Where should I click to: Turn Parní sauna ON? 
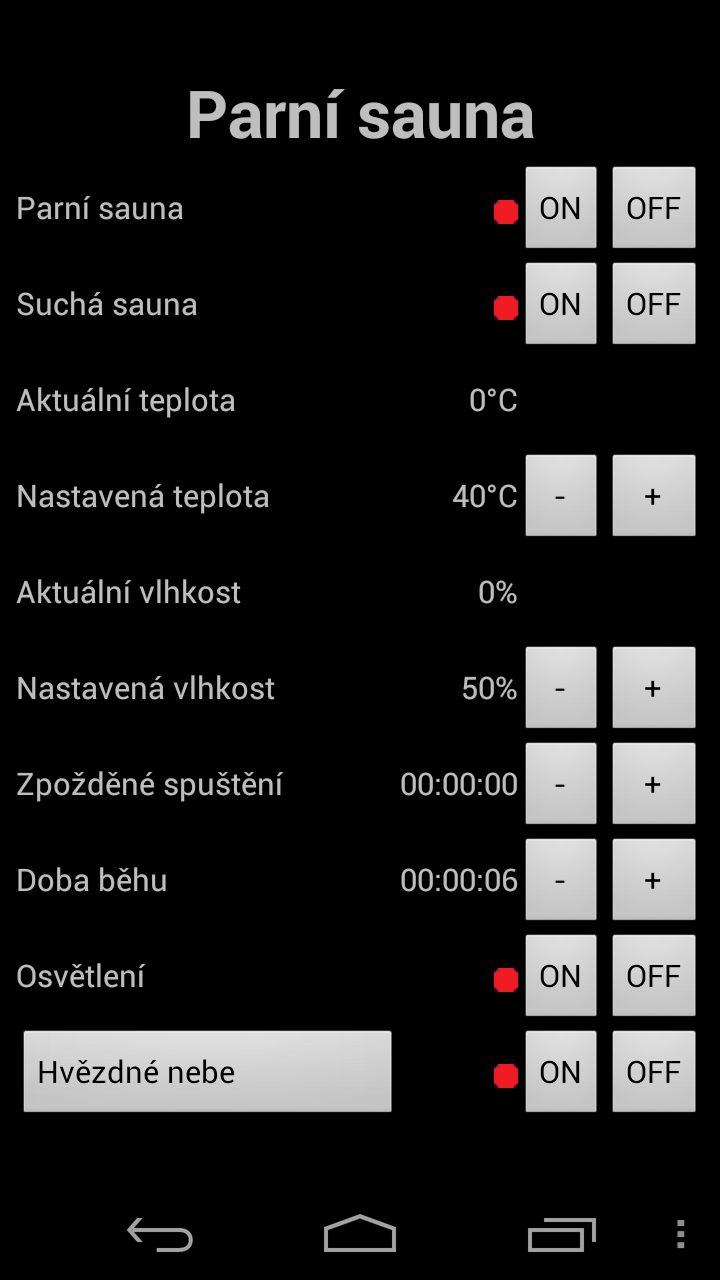coord(560,208)
